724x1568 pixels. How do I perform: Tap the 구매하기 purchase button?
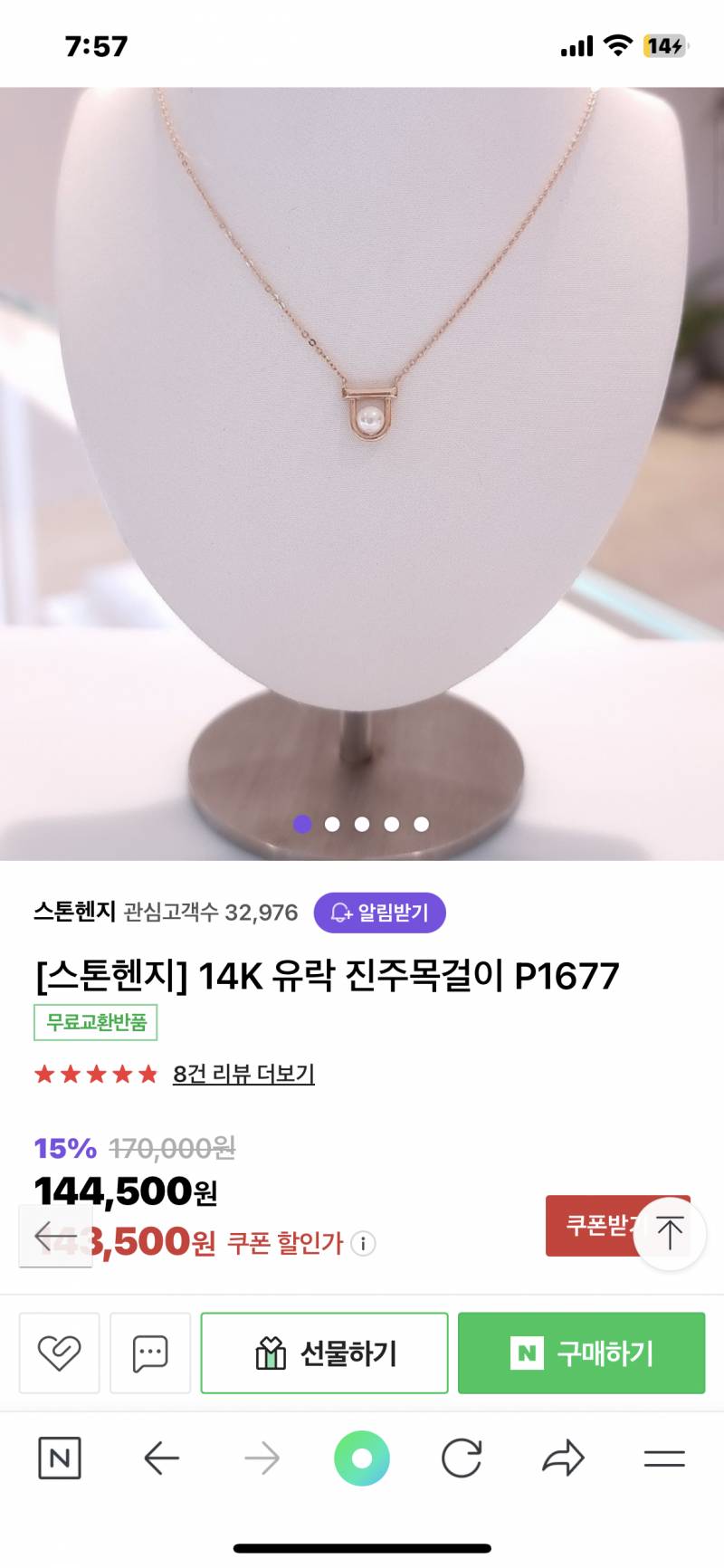pyautogui.click(x=581, y=1353)
